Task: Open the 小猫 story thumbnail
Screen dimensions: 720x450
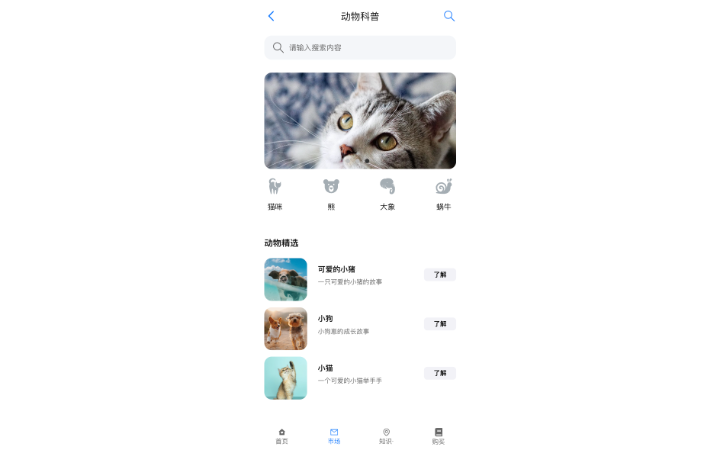Action: coord(286,378)
